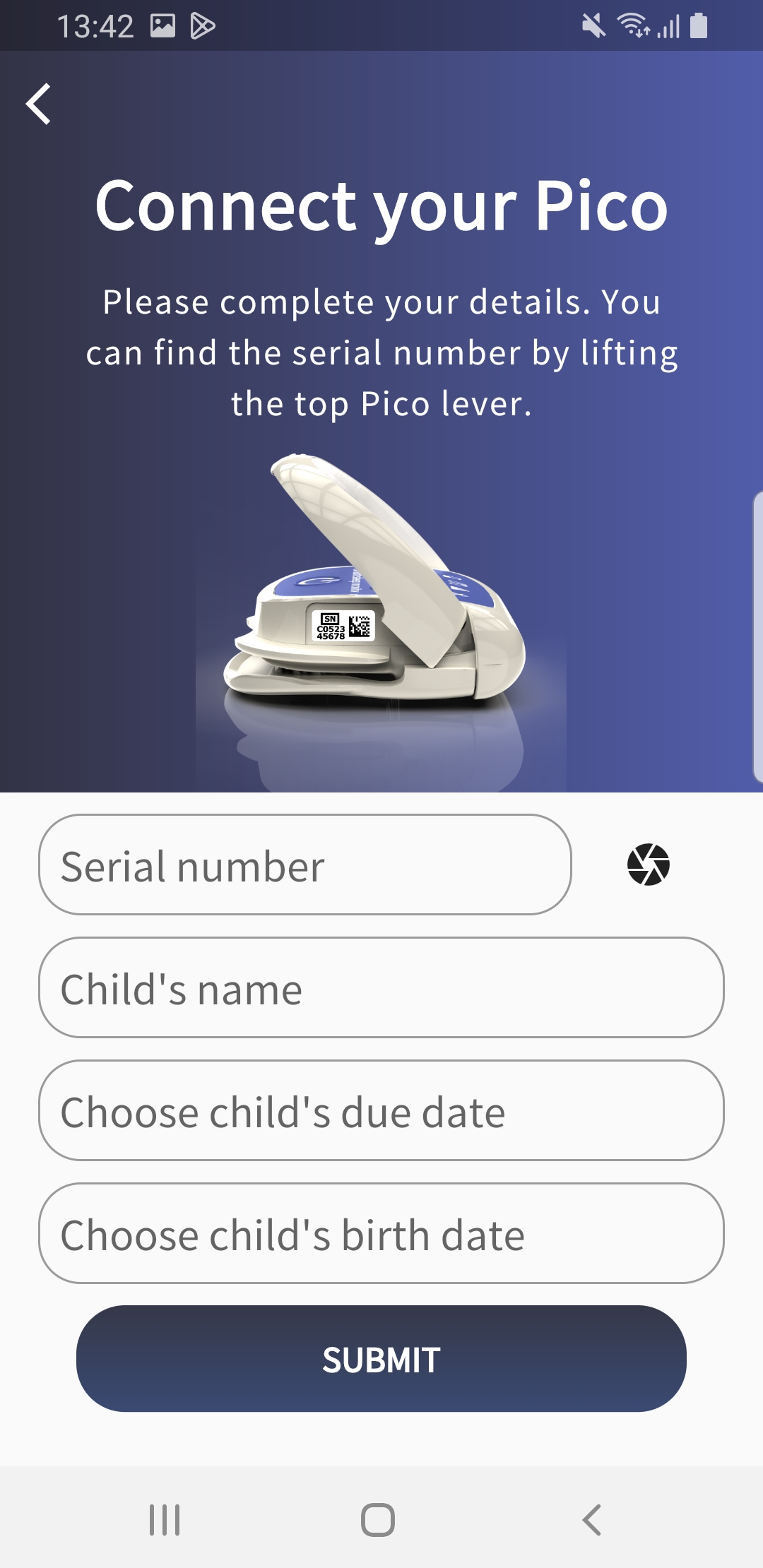
Task: Choose the child's due date
Action: point(381,1110)
